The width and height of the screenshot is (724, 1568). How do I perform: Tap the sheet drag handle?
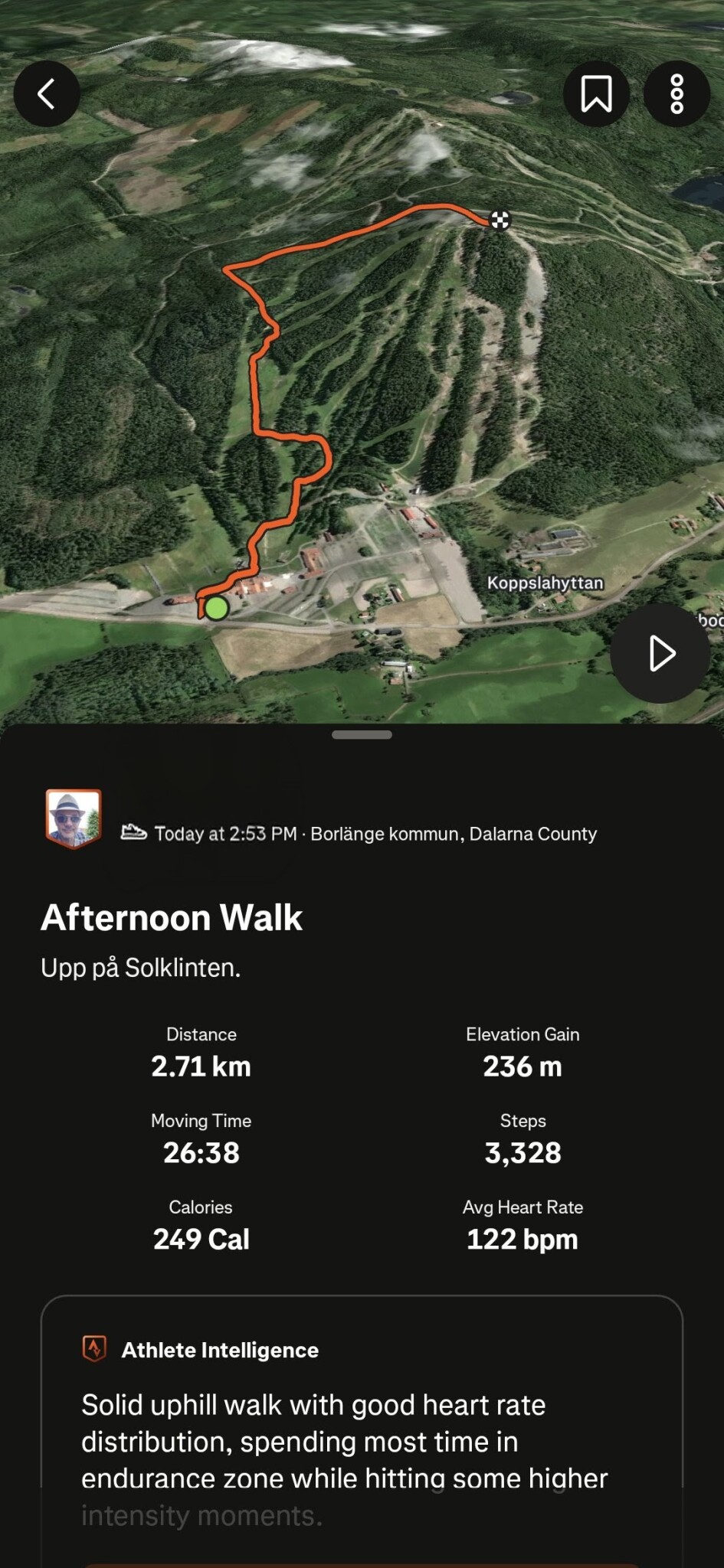coord(362,735)
